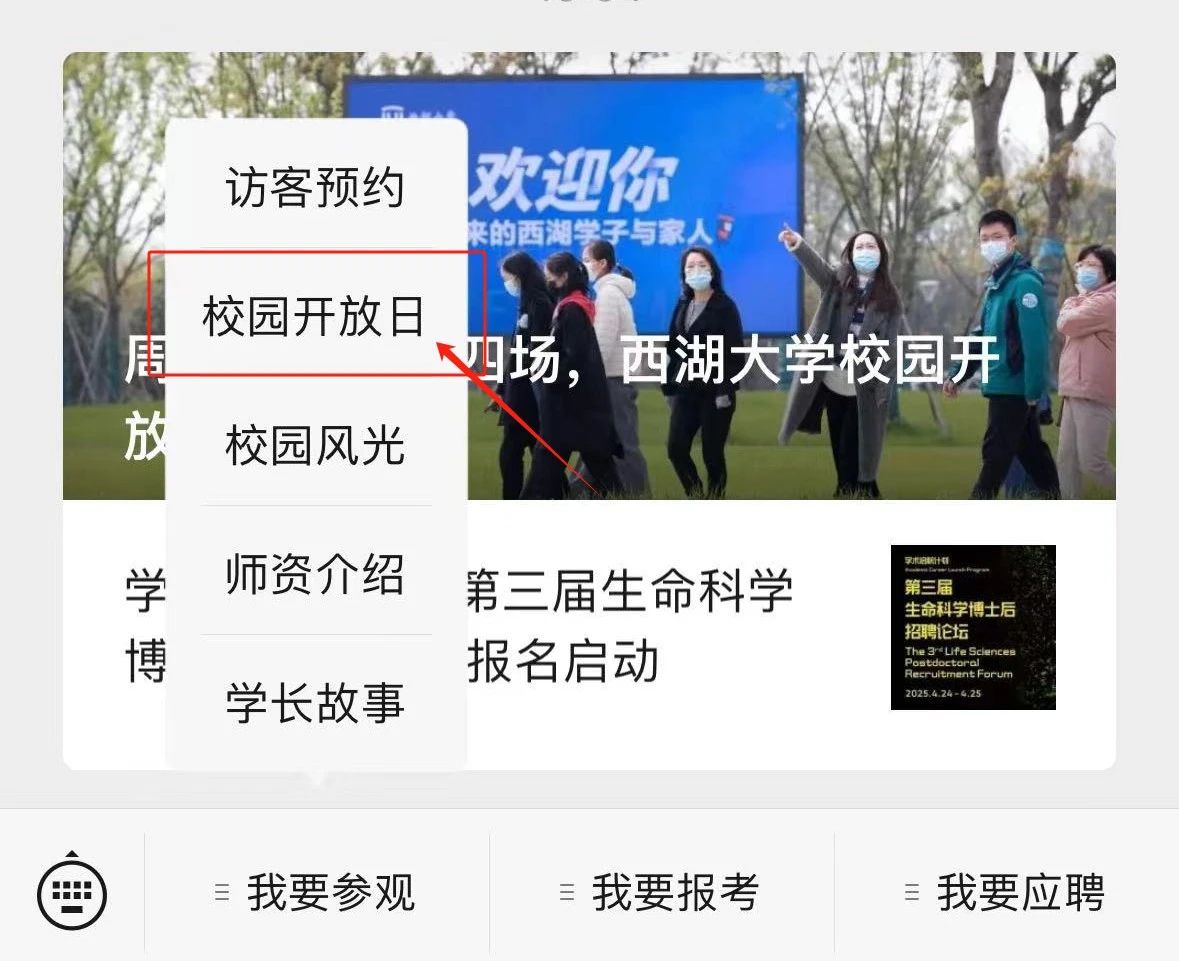The image size is (1179, 961).
Task: Choose 师资介绍 in the popup menu
Action: [x=315, y=574]
